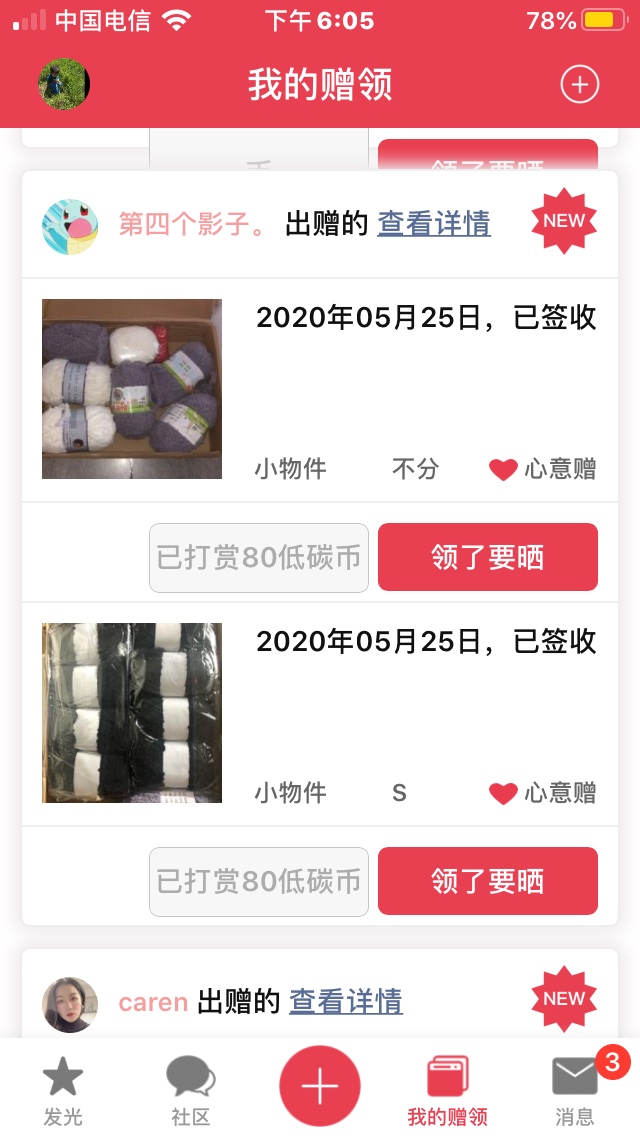View details of caren's gift

pyautogui.click(x=345, y=1001)
